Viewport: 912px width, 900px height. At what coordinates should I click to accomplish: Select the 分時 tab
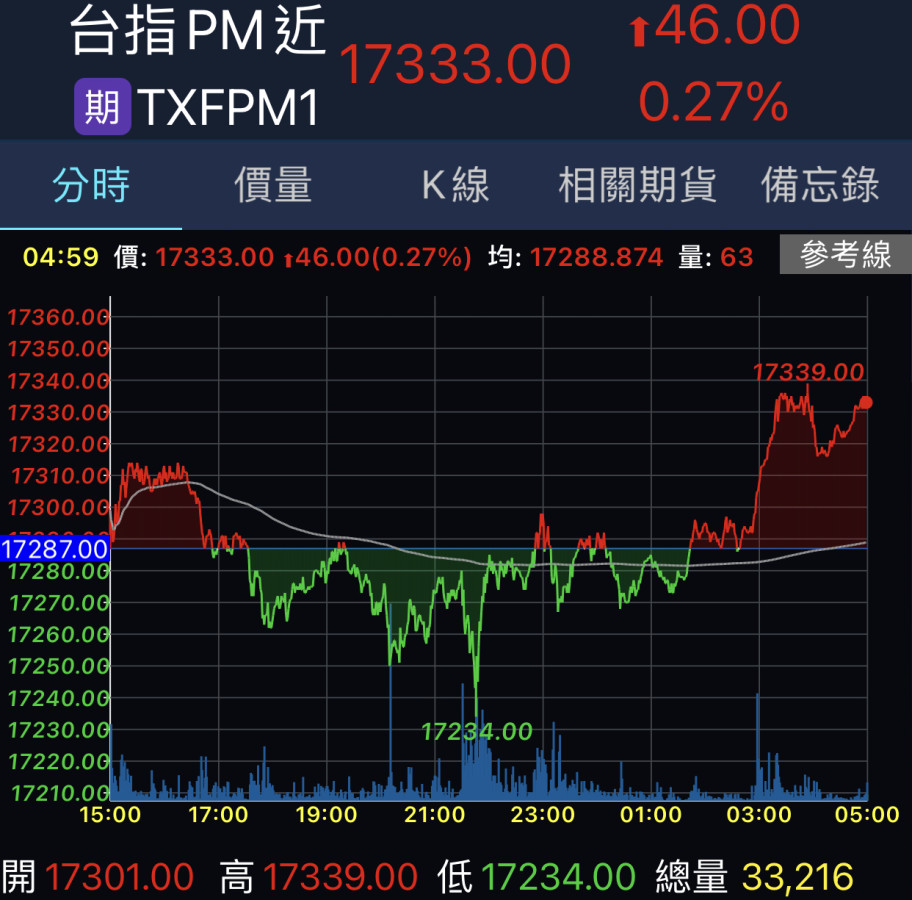(x=91, y=186)
